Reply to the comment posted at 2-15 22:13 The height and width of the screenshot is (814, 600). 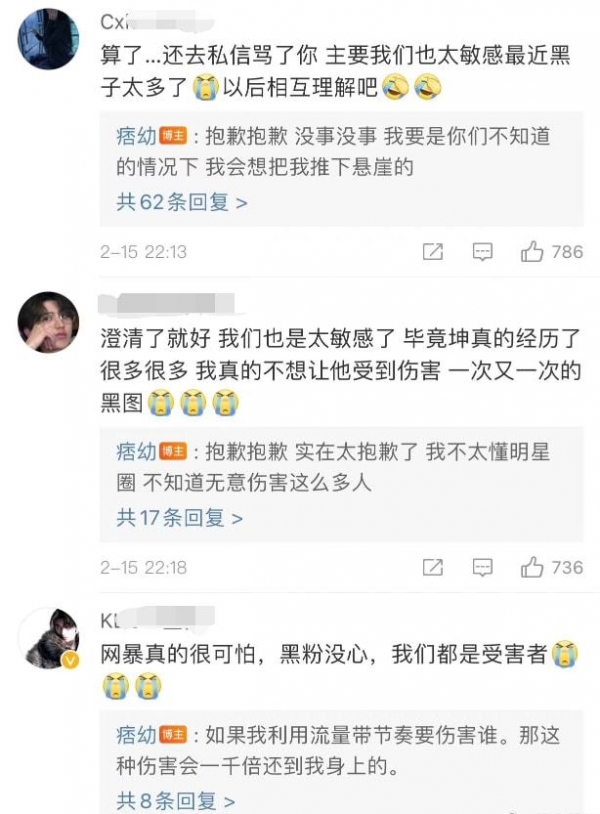tap(483, 252)
